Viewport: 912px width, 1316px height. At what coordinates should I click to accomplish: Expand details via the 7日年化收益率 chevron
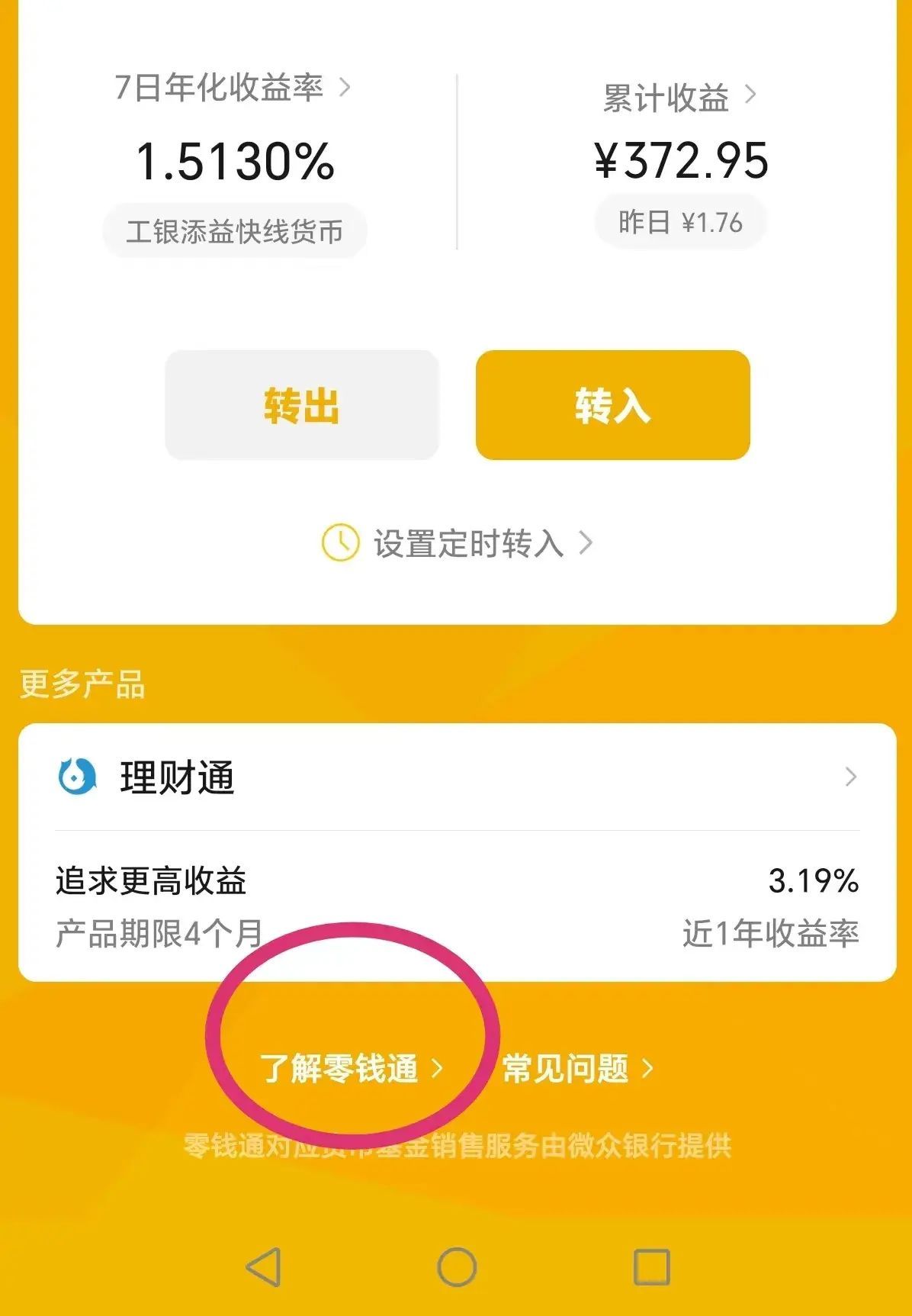coord(347,88)
